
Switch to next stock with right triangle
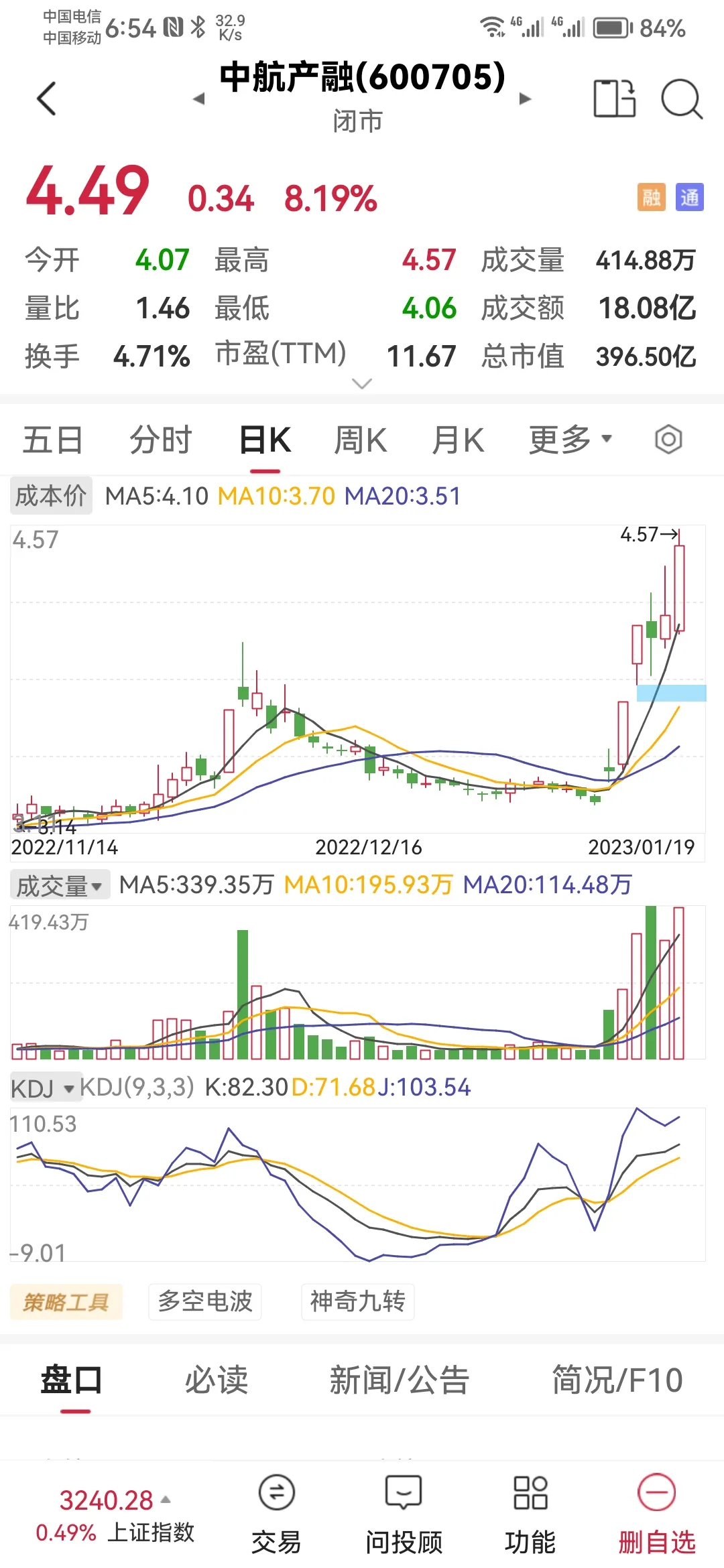pyautogui.click(x=526, y=99)
